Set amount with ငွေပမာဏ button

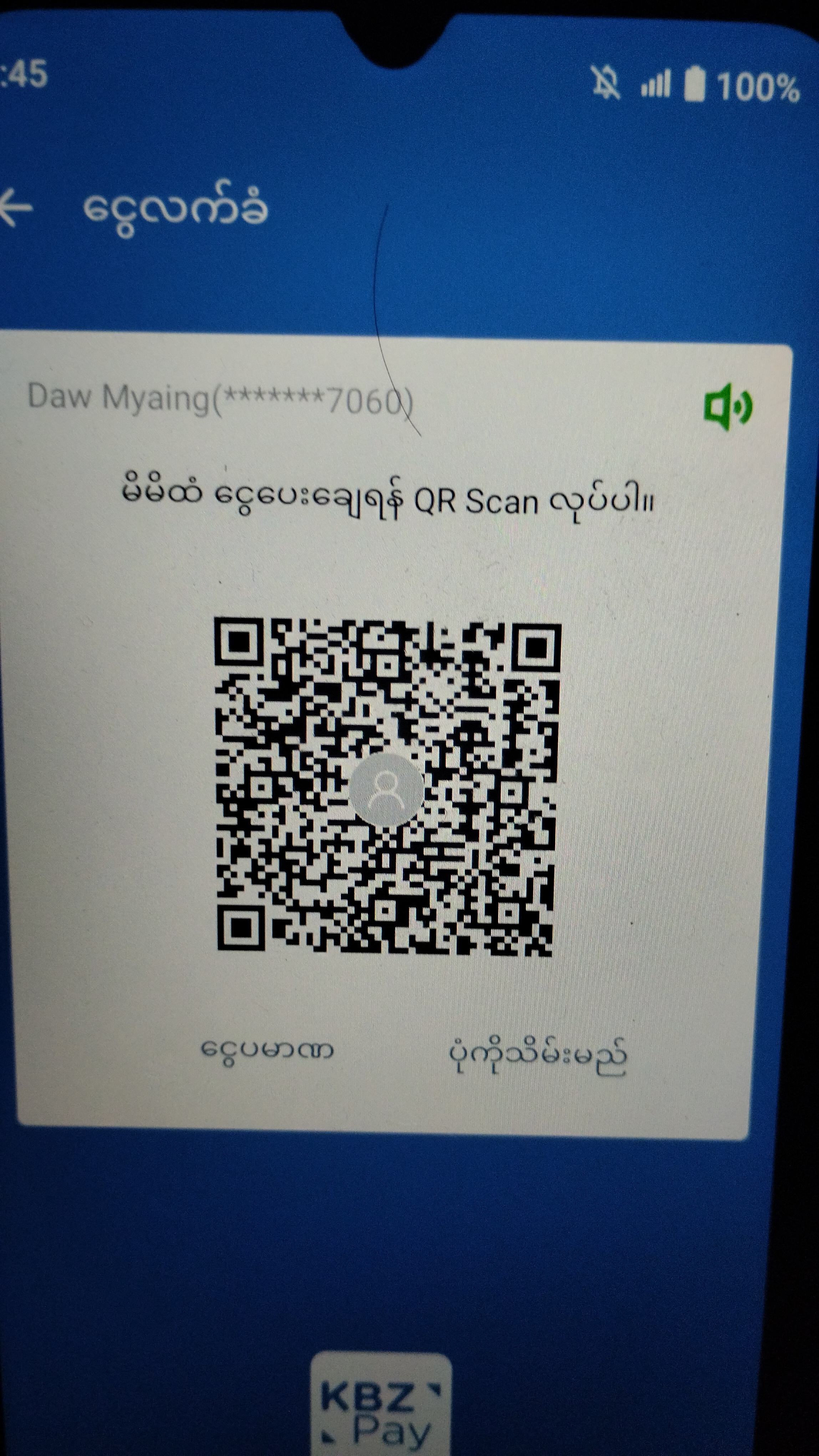(x=267, y=1051)
